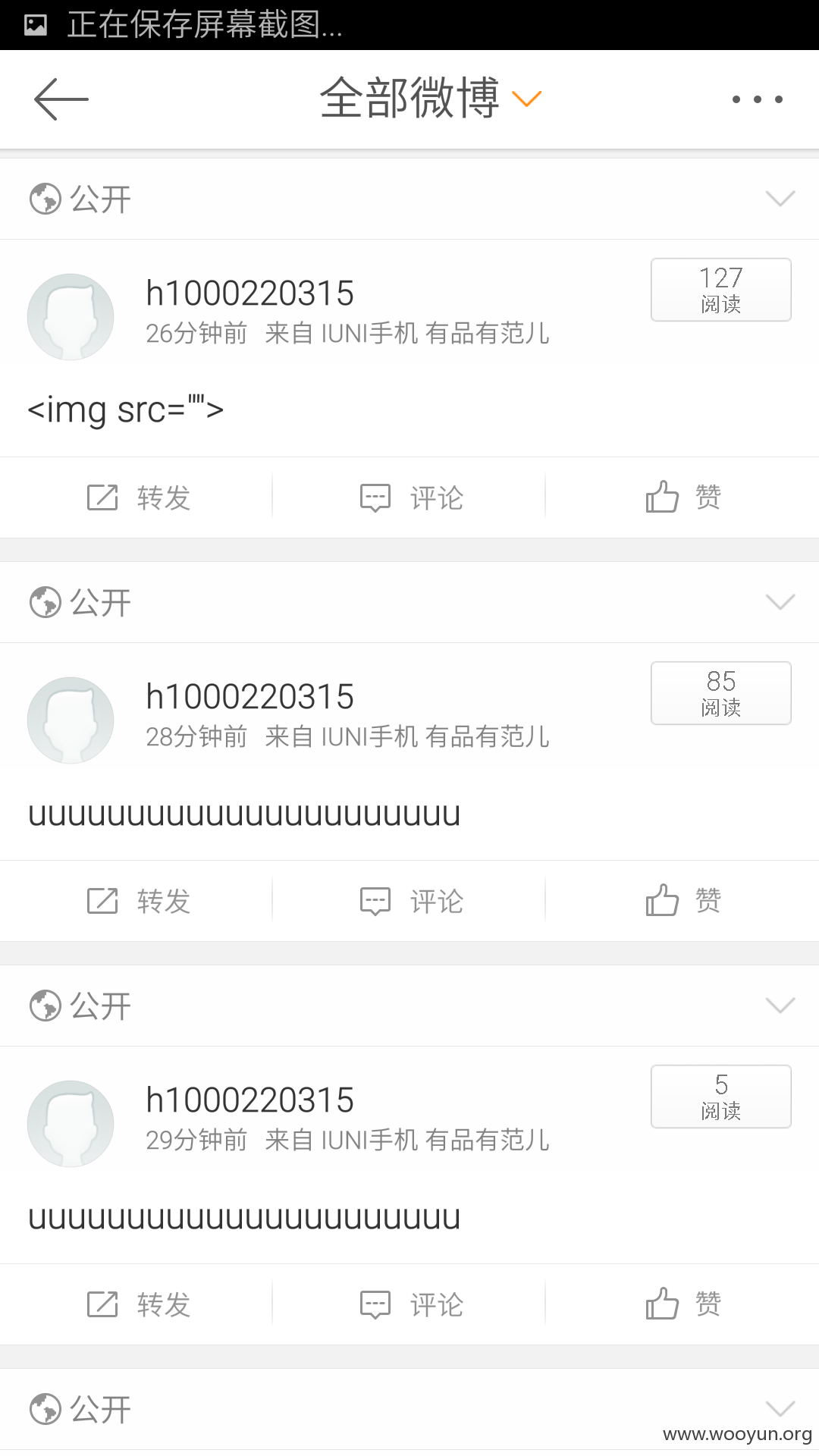Expand the chevron above the 29分钟前 post
The width and height of the screenshot is (819, 1456).
coord(780,1006)
